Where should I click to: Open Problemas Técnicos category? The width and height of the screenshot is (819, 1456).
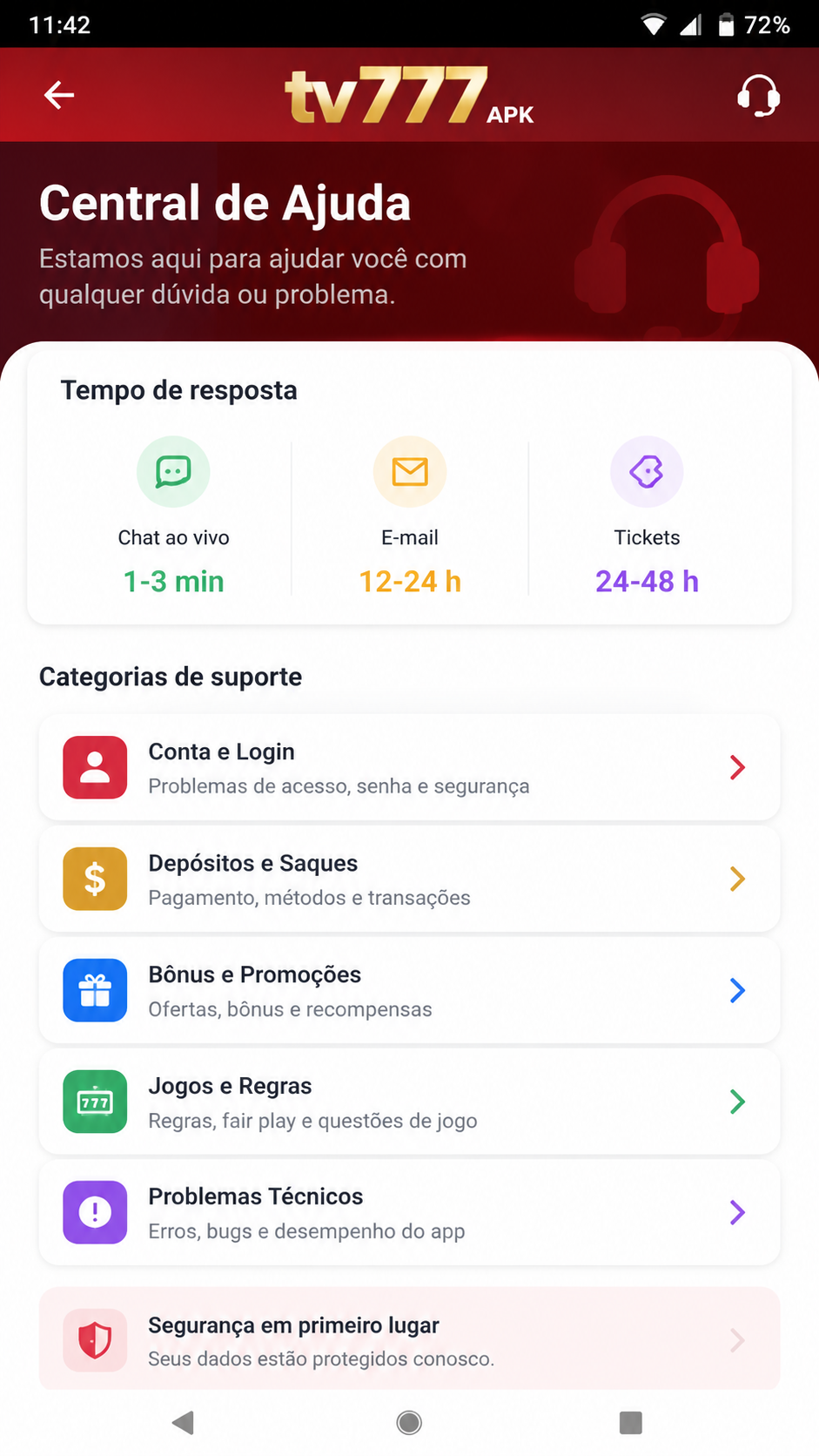pyautogui.click(x=409, y=1213)
